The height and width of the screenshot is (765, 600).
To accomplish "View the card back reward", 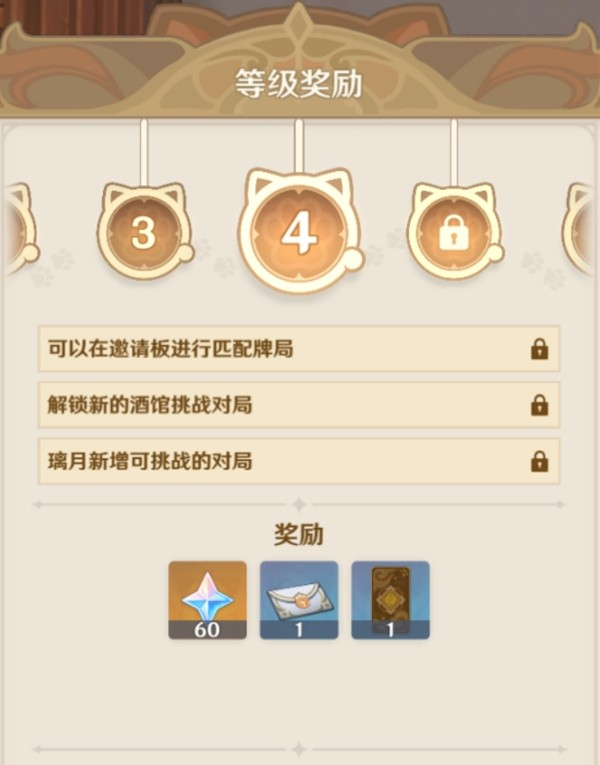I will click(390, 599).
